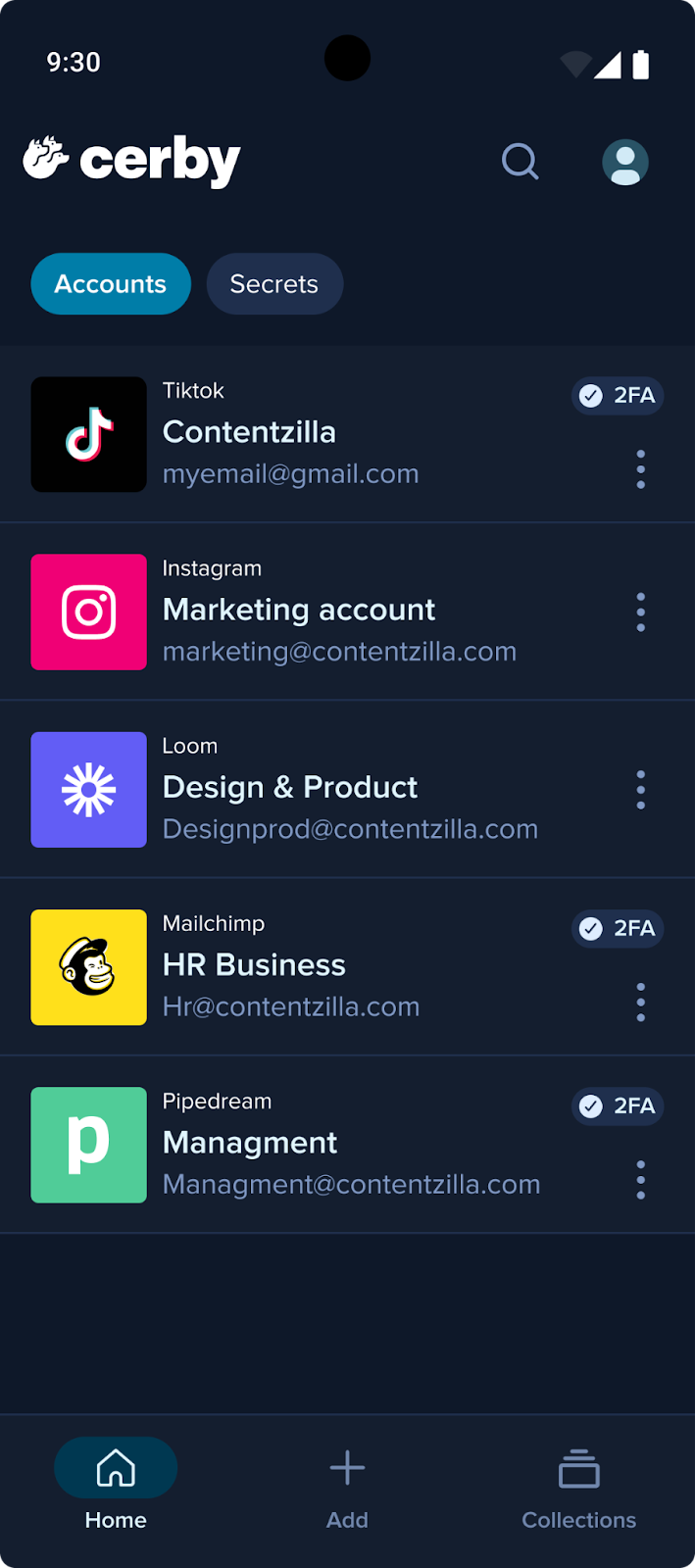
Task: Open the Tiktok Contentzilla account
Action: (347, 434)
